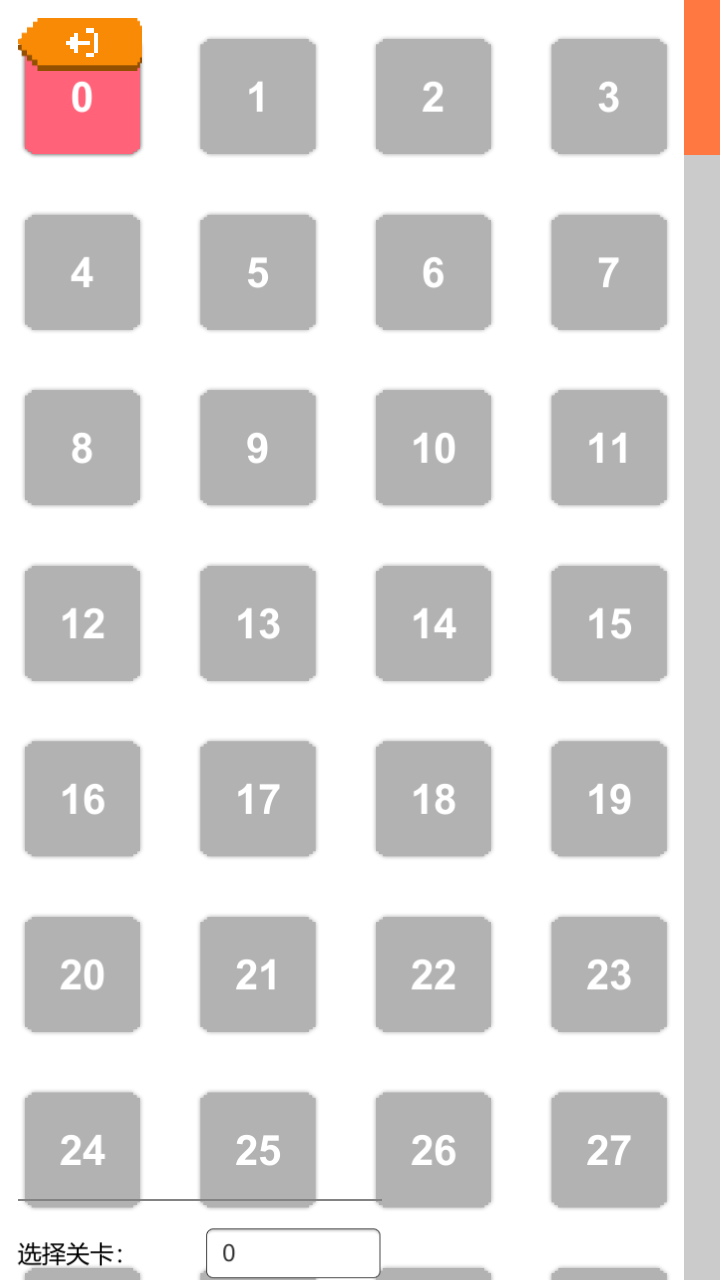Choose level 8

pos(82,448)
